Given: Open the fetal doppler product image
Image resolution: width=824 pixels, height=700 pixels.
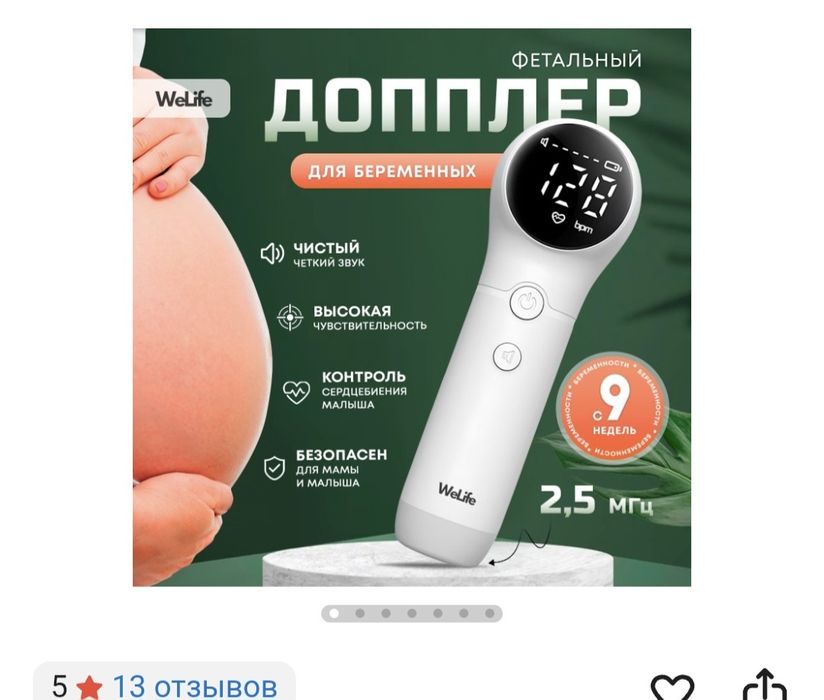Looking at the screenshot, I should click(411, 305).
